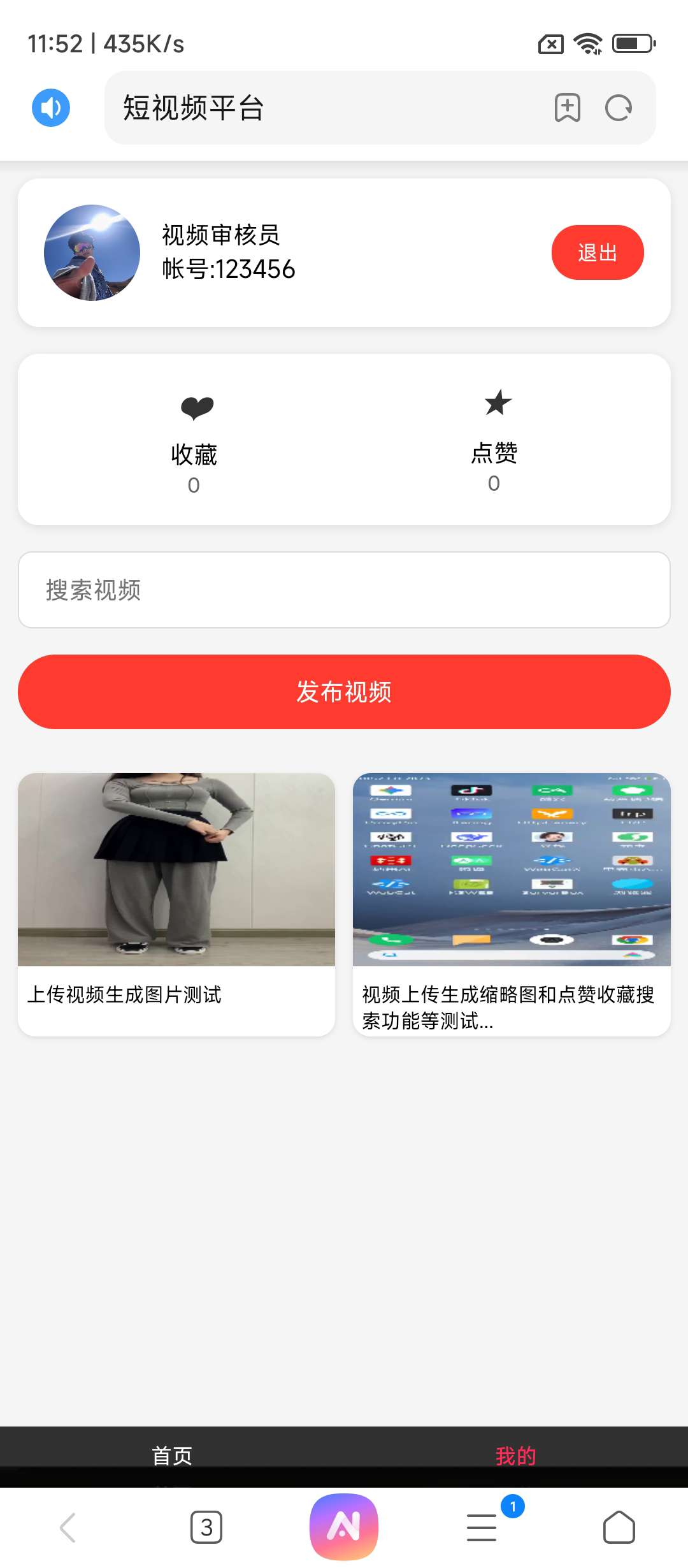Click the 搜索视频 search field
Screen dimensions: 688x1568
point(344,590)
